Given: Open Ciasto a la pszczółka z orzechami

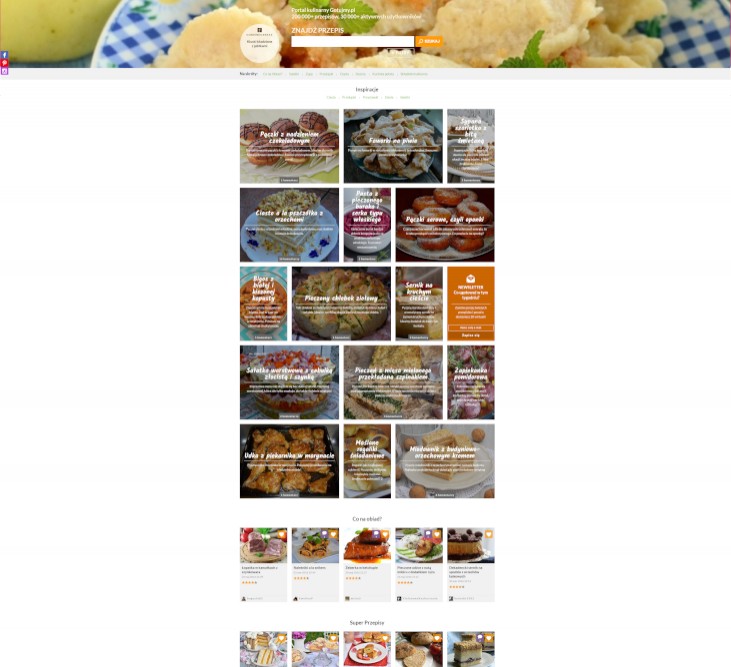Looking at the screenshot, I should click(x=289, y=224).
